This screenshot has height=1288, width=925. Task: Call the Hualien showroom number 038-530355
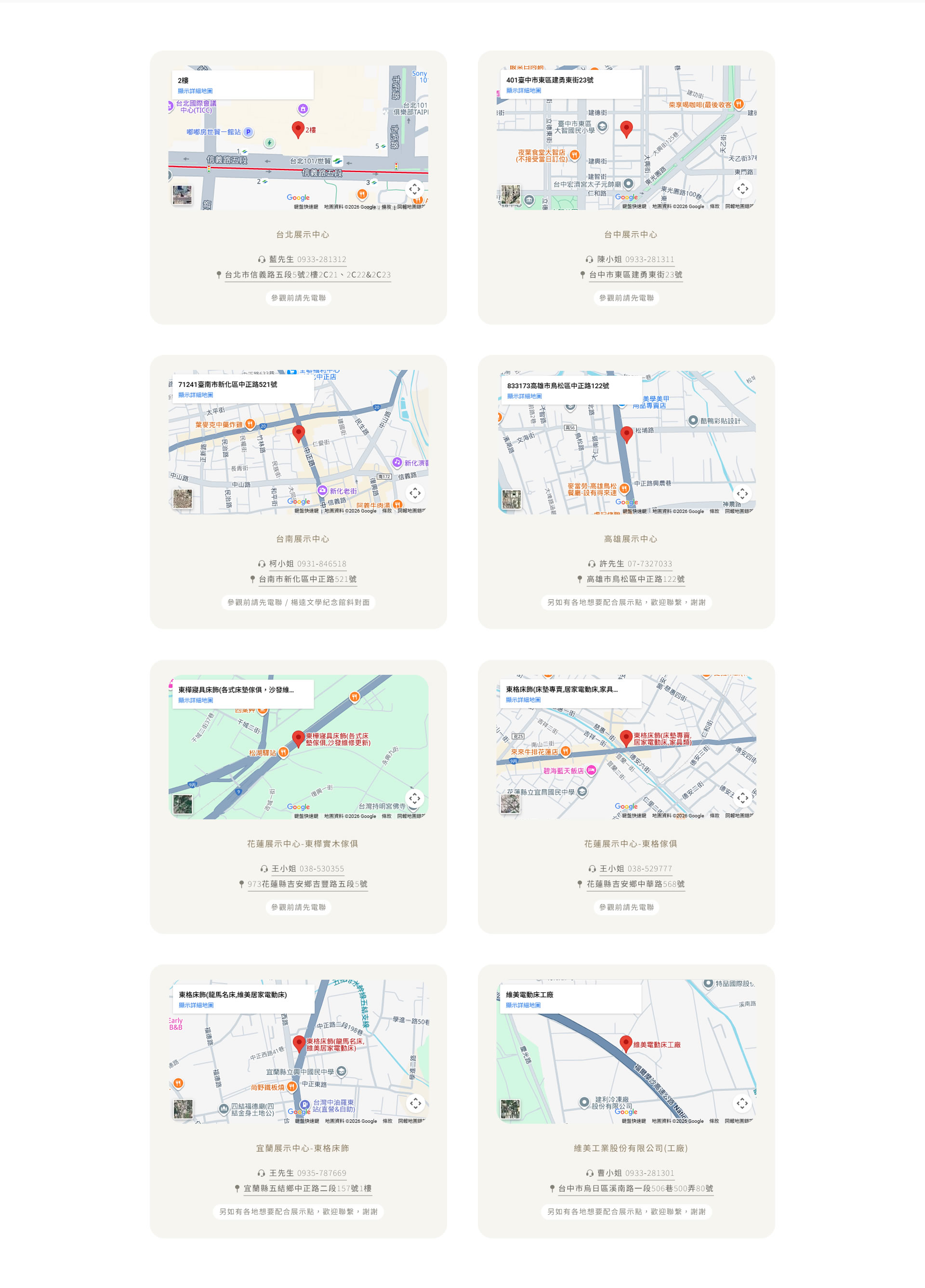tap(321, 869)
